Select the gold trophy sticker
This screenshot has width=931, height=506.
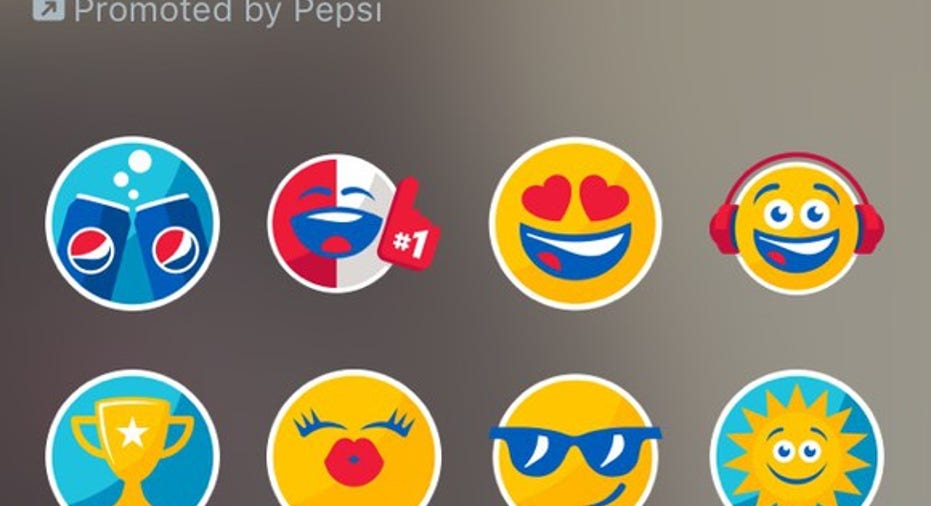tap(132, 448)
